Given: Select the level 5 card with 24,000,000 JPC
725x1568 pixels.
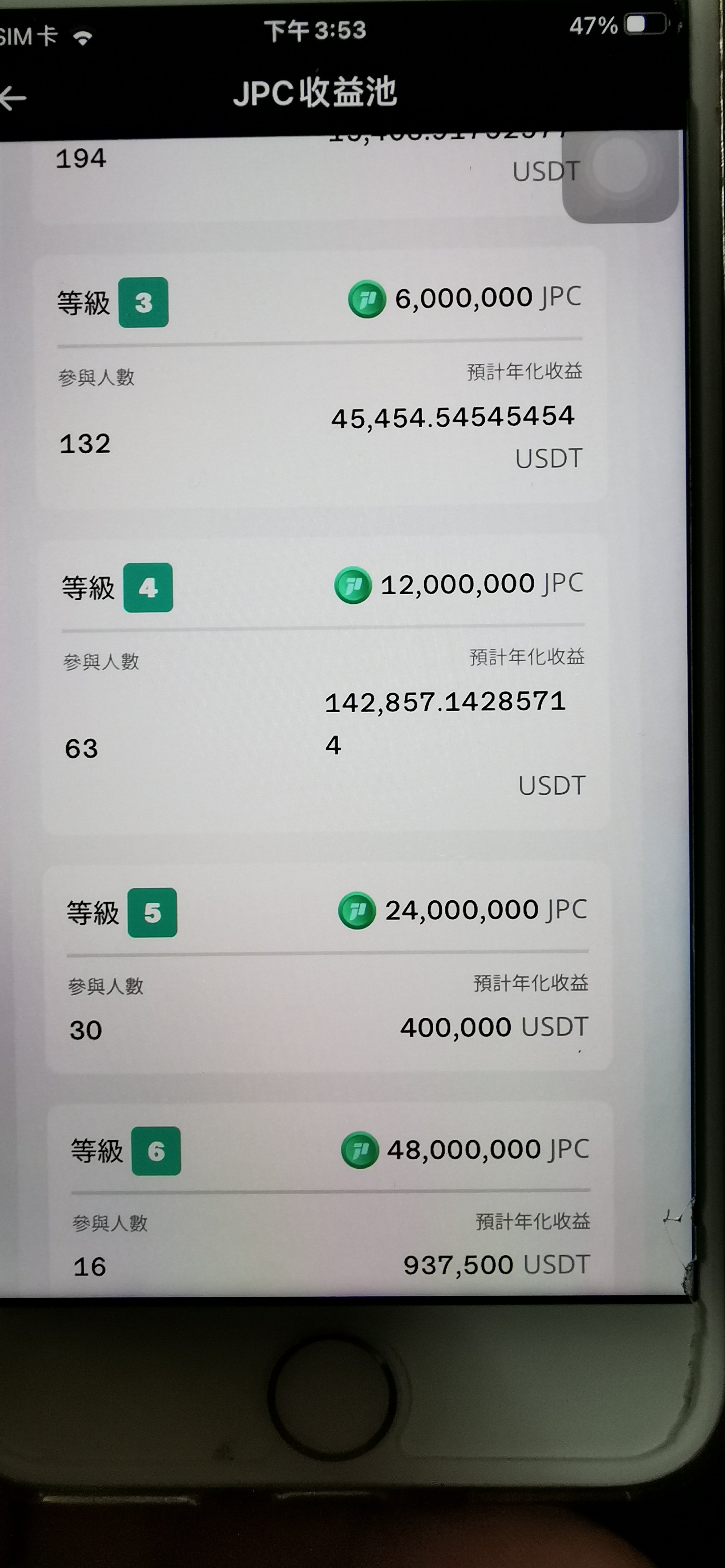Looking at the screenshot, I should coord(327,968).
